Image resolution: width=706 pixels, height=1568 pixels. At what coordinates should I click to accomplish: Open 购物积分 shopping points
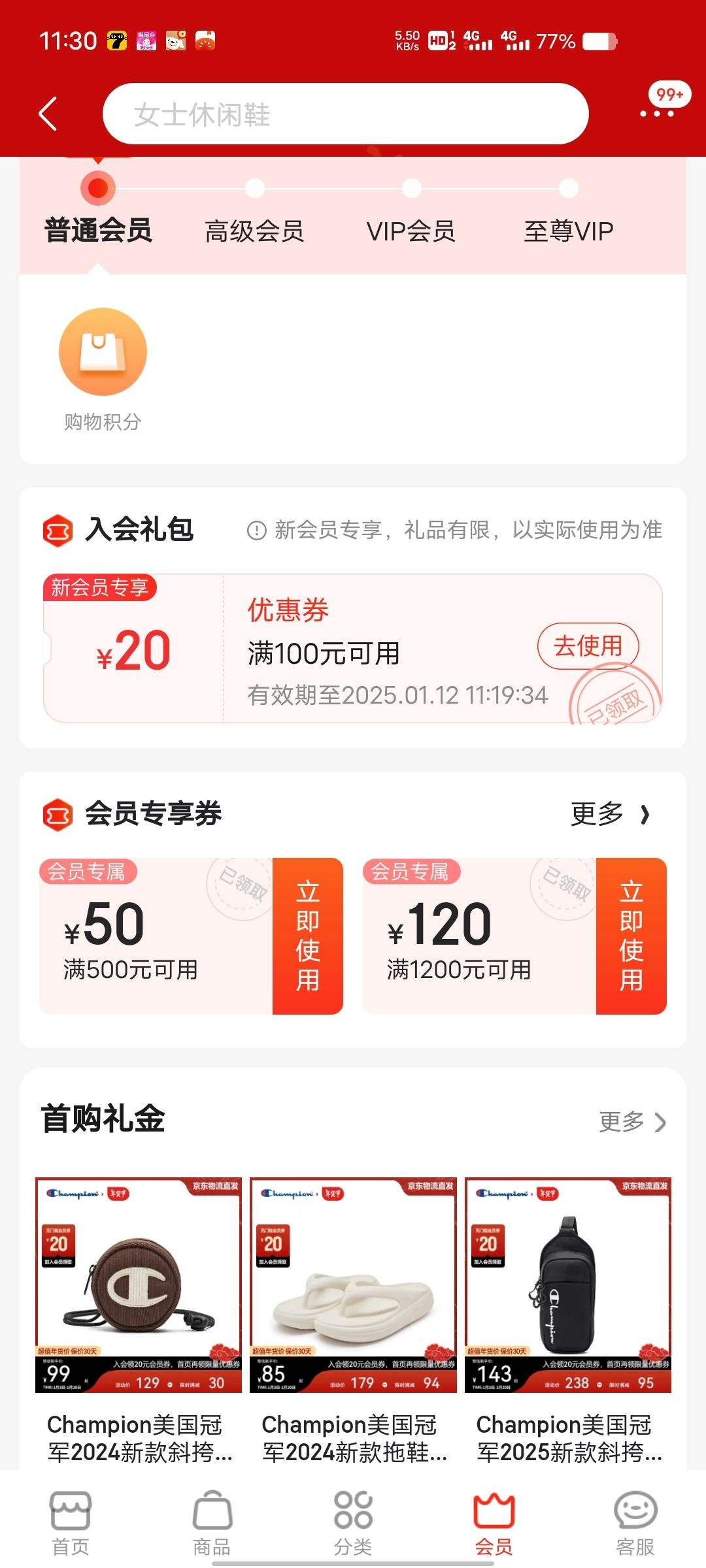pos(103,370)
